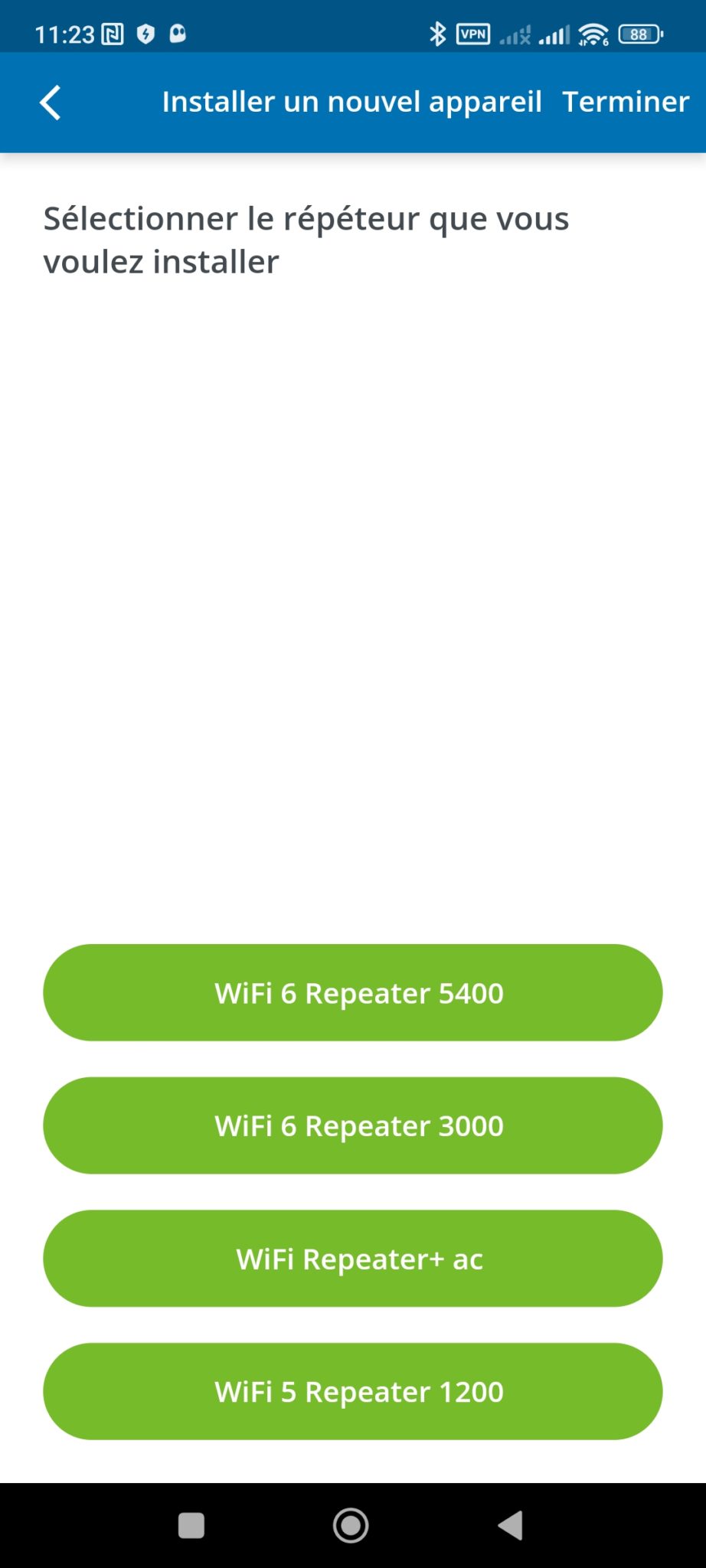
Task: Go back using the header arrow
Action: pyautogui.click(x=51, y=103)
